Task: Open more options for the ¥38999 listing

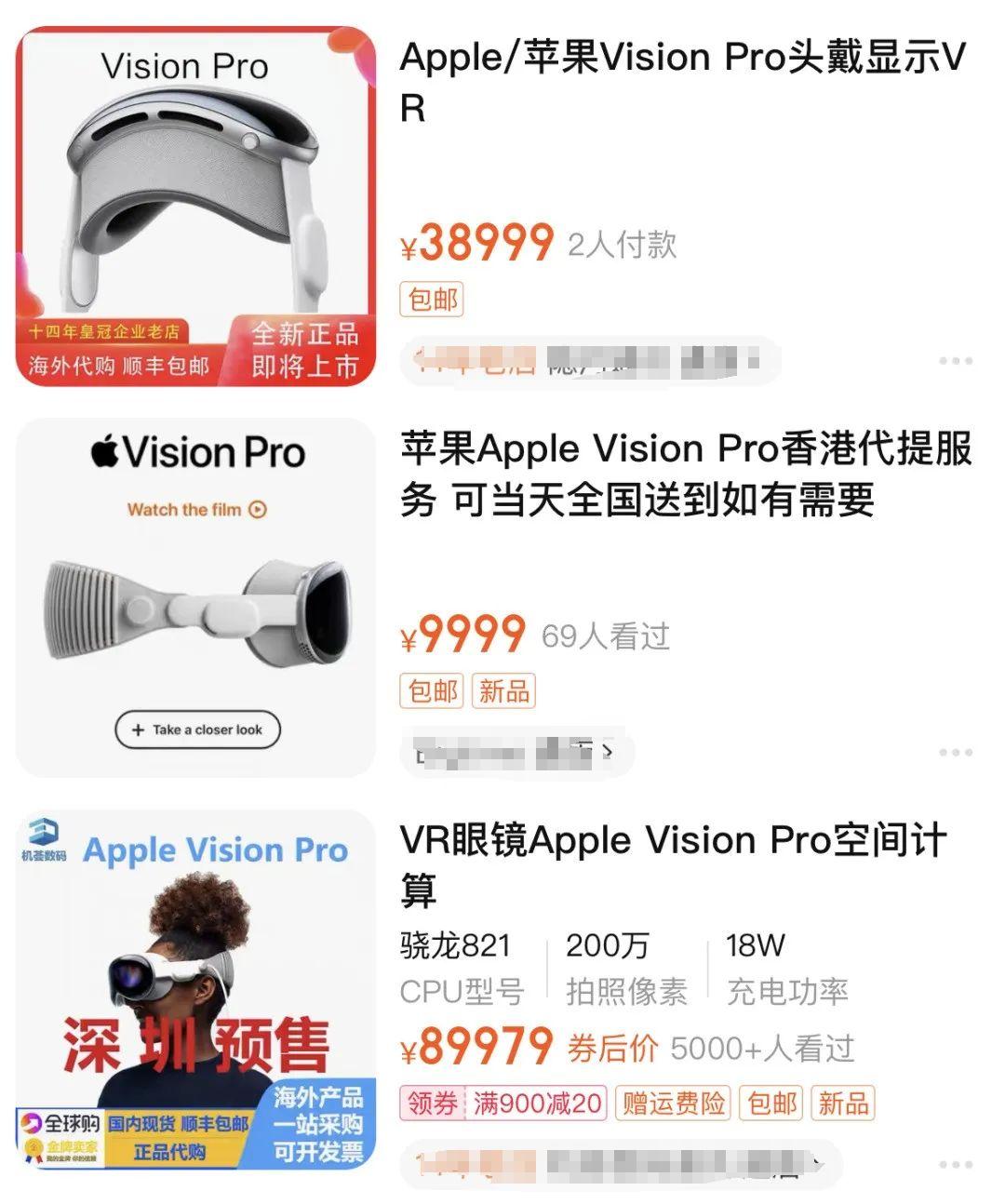Action: [x=955, y=361]
